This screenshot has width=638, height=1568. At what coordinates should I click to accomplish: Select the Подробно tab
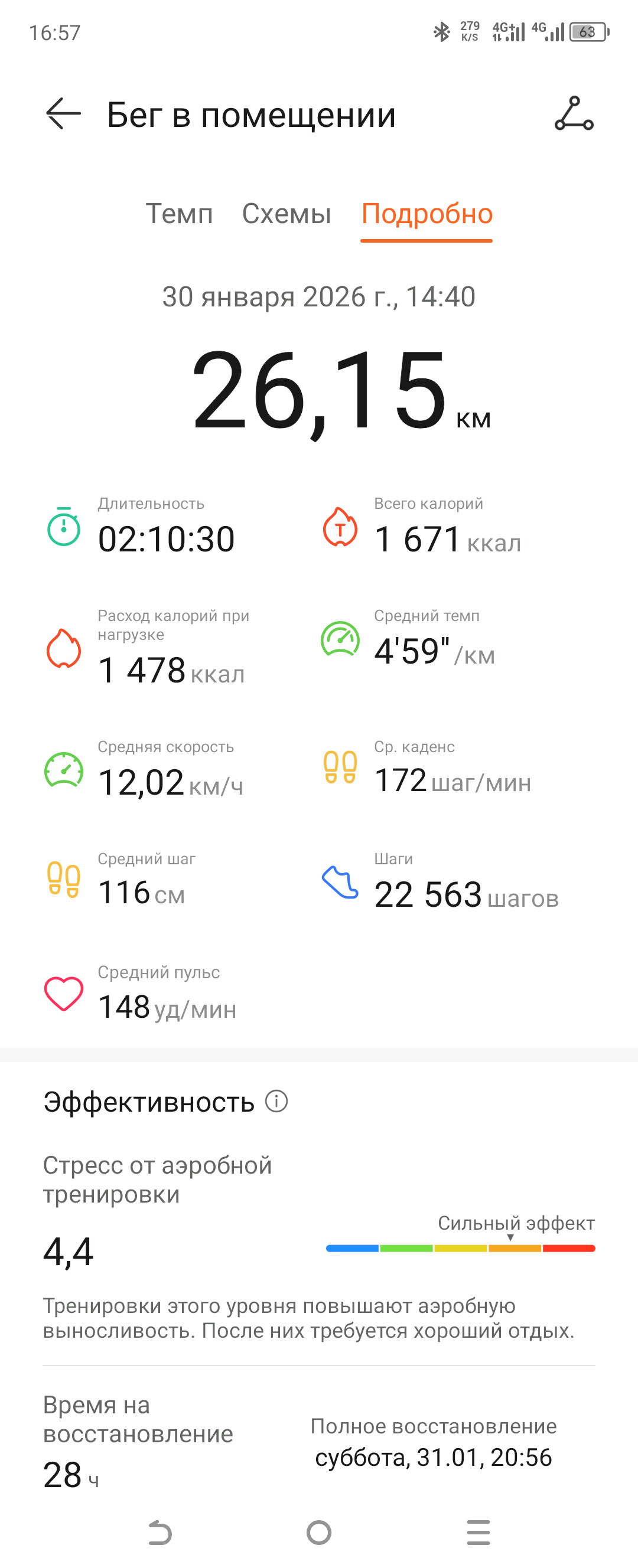(427, 214)
